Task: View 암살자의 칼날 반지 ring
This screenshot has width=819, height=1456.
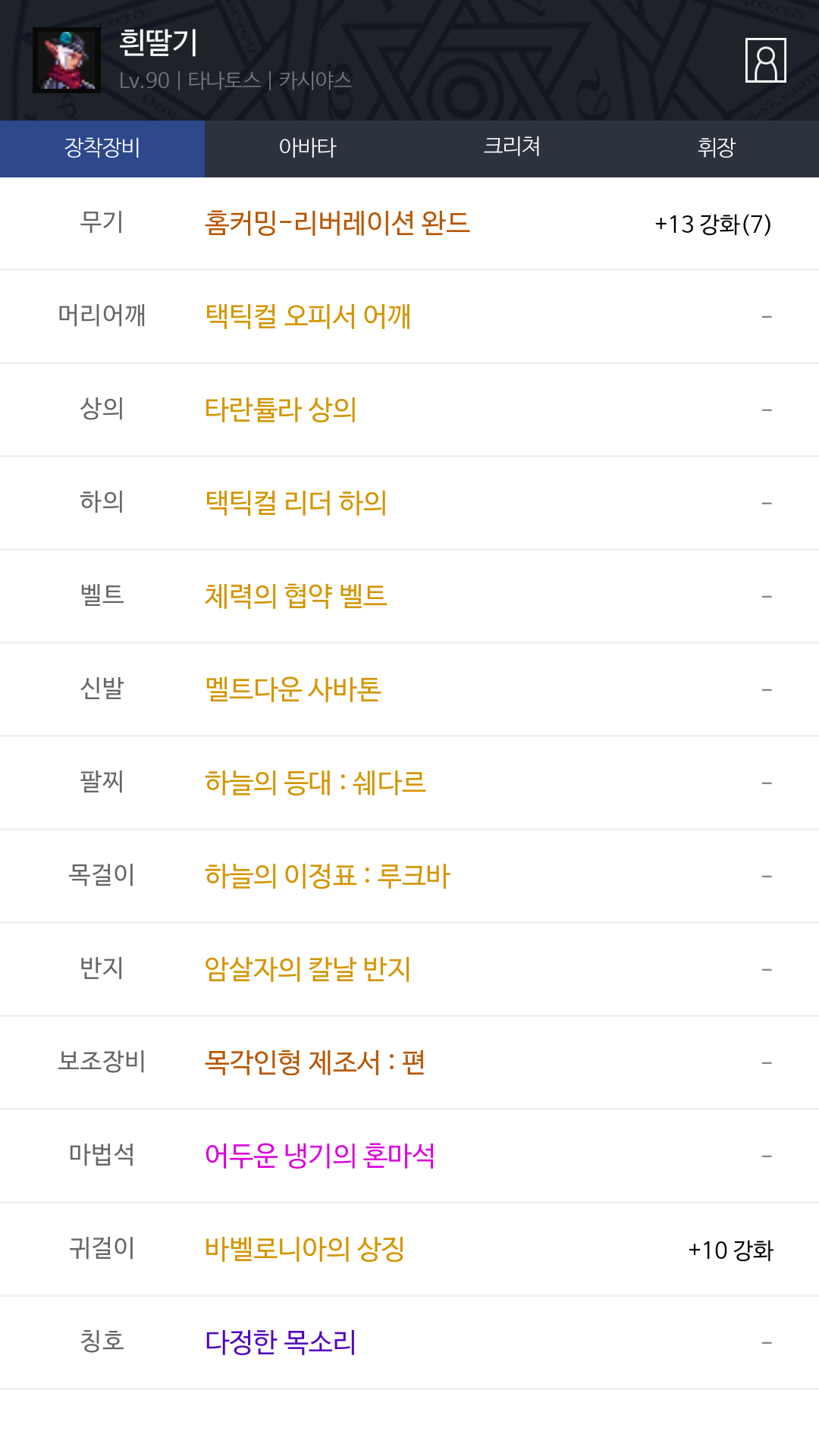Action: (x=308, y=969)
